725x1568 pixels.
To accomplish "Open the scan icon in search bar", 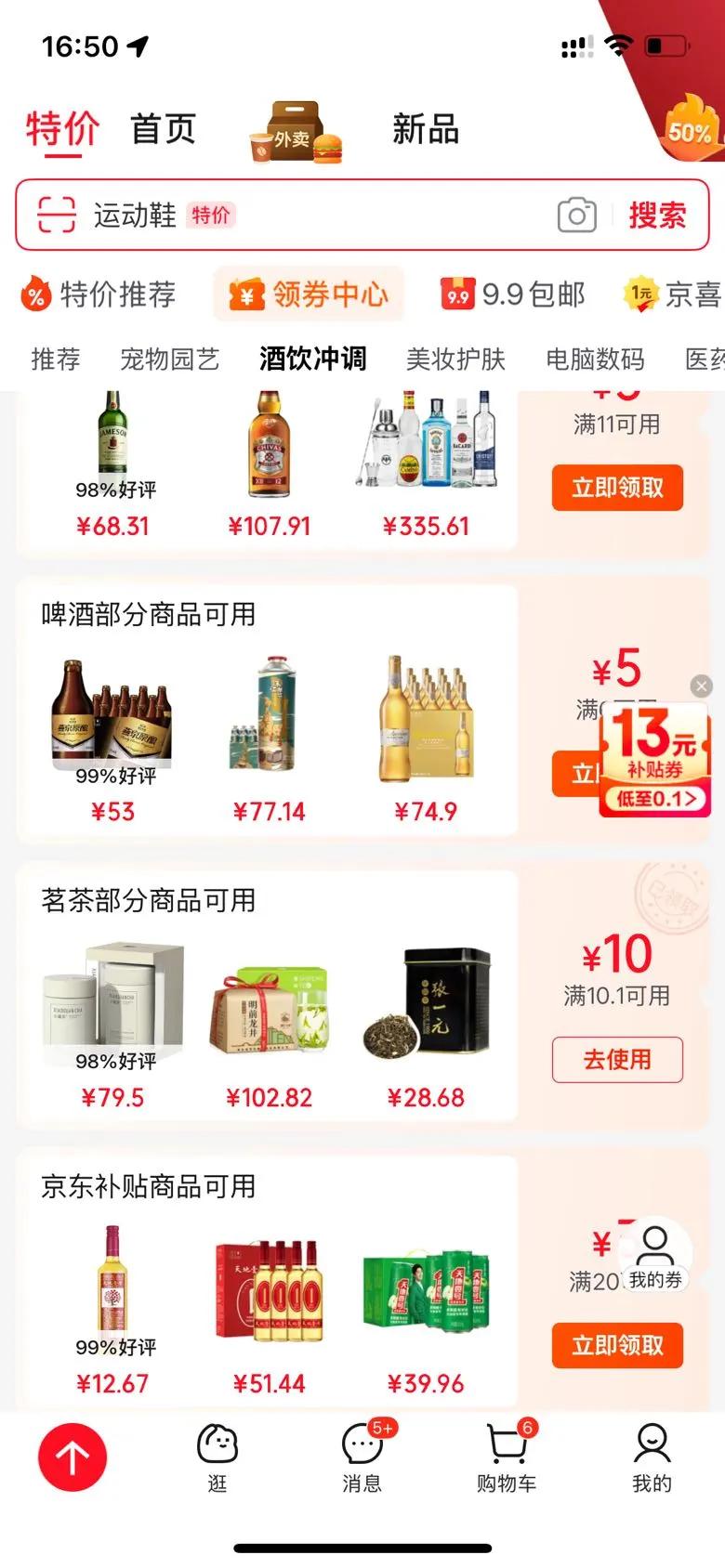I will tap(56, 215).
